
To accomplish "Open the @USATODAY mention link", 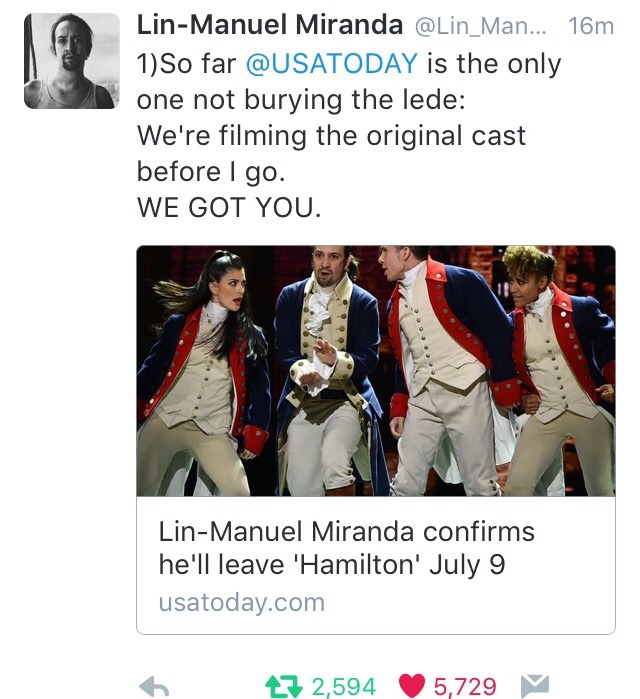I will pos(331,65).
